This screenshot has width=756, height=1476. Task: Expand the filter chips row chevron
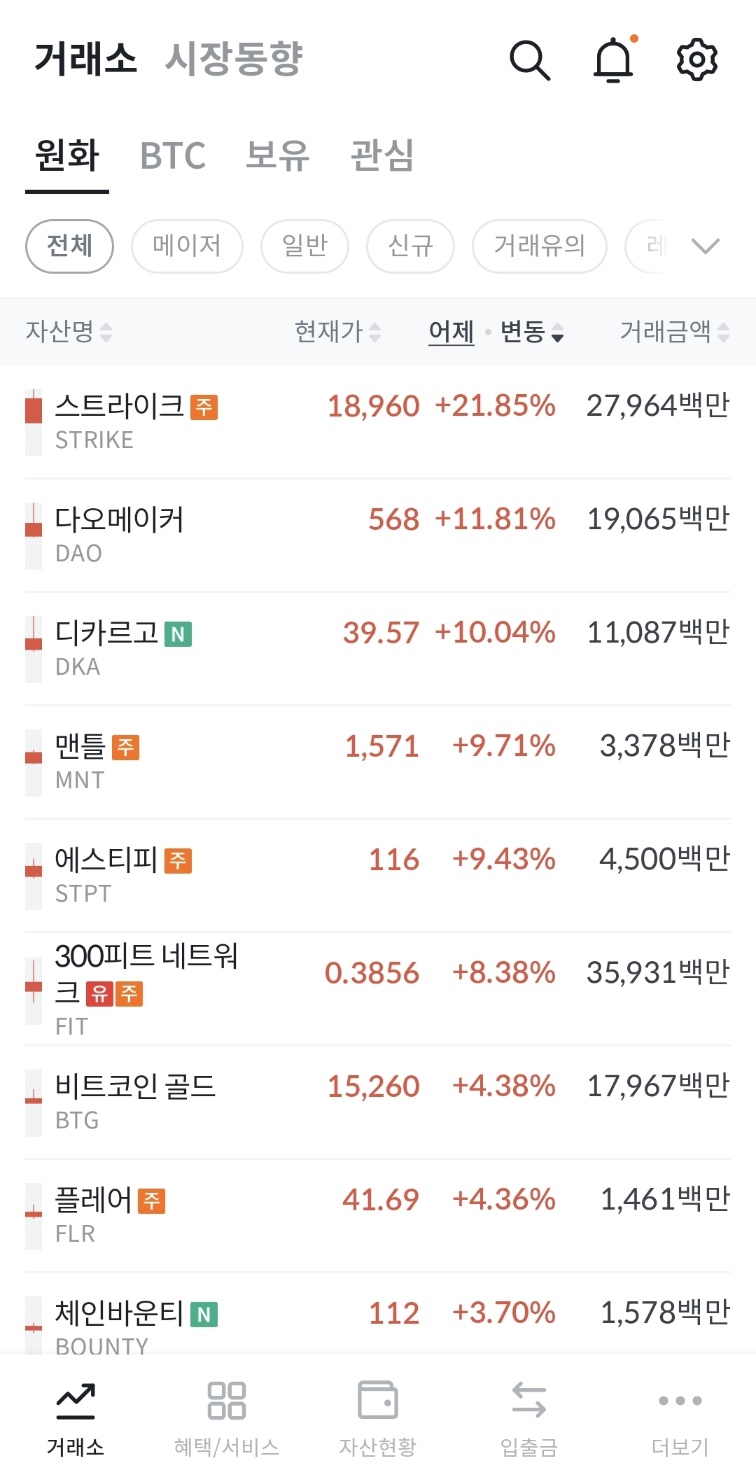[x=708, y=245]
